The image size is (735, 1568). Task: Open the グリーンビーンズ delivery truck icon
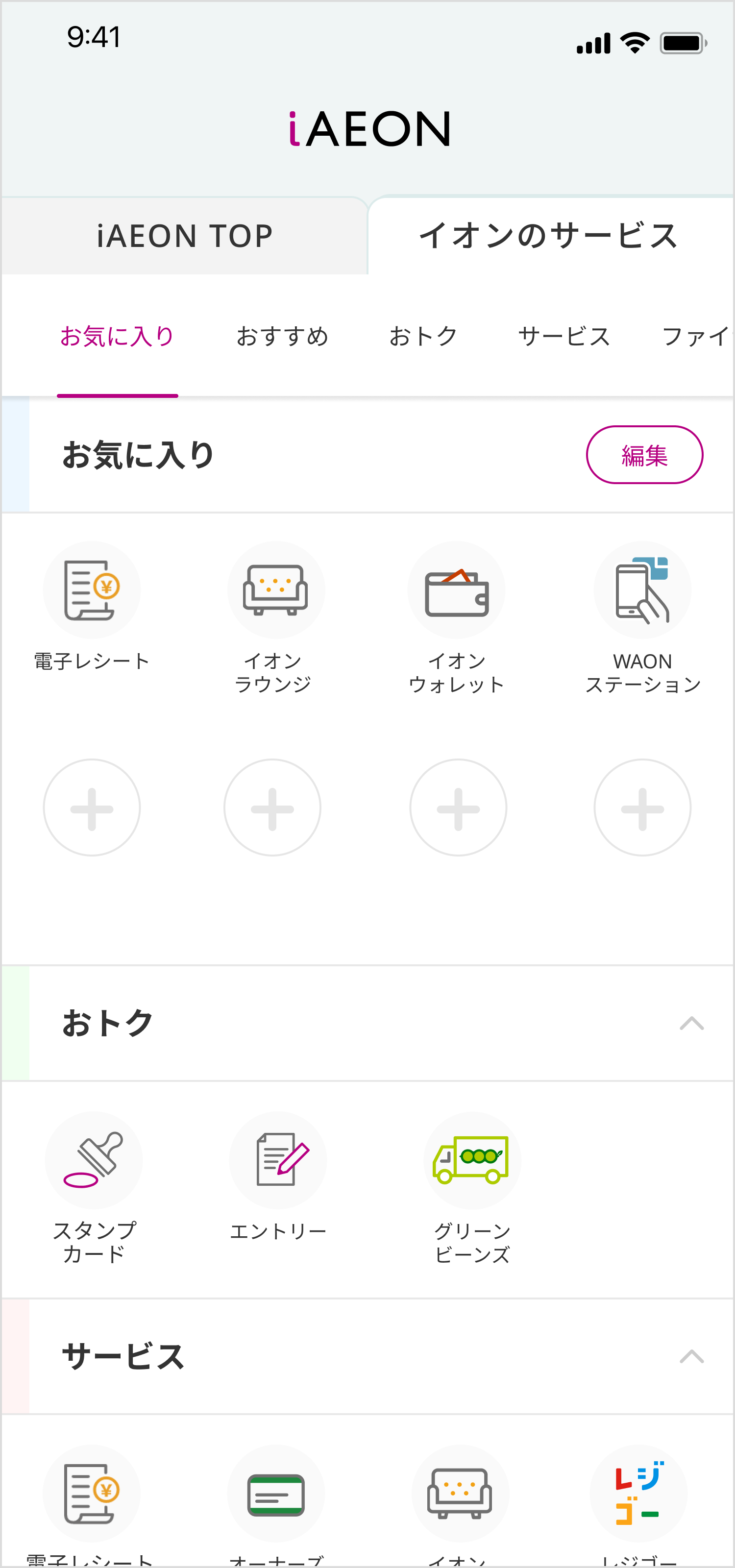point(472,1160)
